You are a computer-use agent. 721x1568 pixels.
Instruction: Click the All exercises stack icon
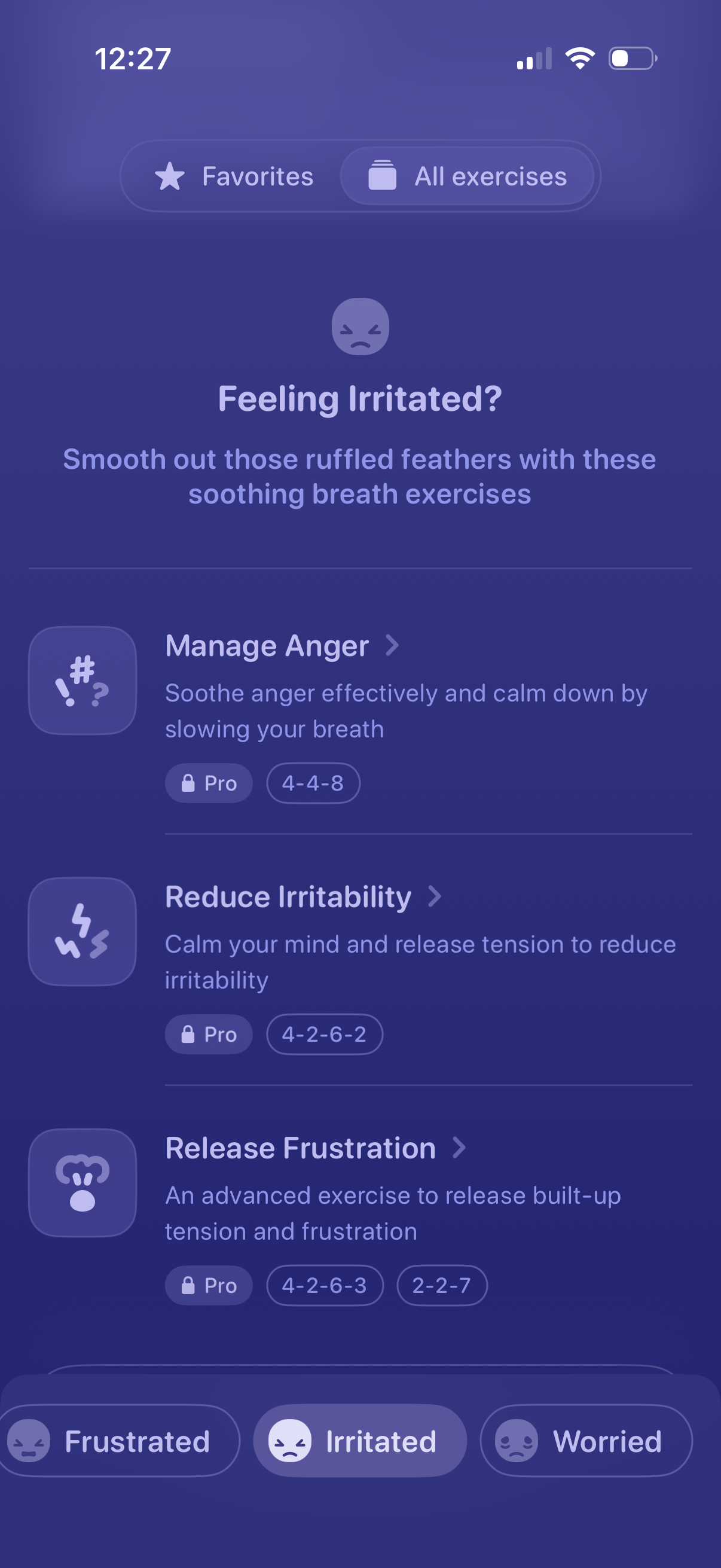[383, 176]
